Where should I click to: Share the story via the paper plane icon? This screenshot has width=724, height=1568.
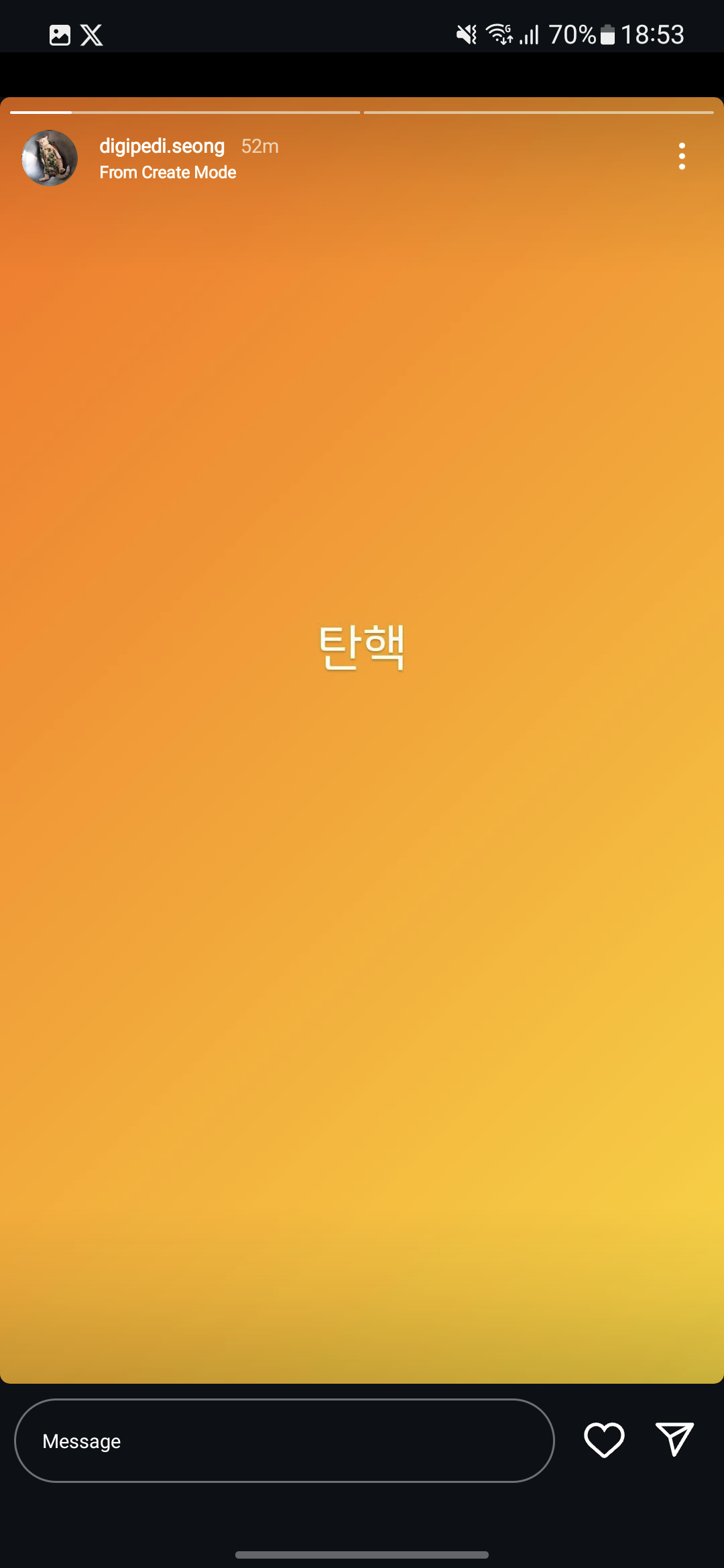point(674,1439)
